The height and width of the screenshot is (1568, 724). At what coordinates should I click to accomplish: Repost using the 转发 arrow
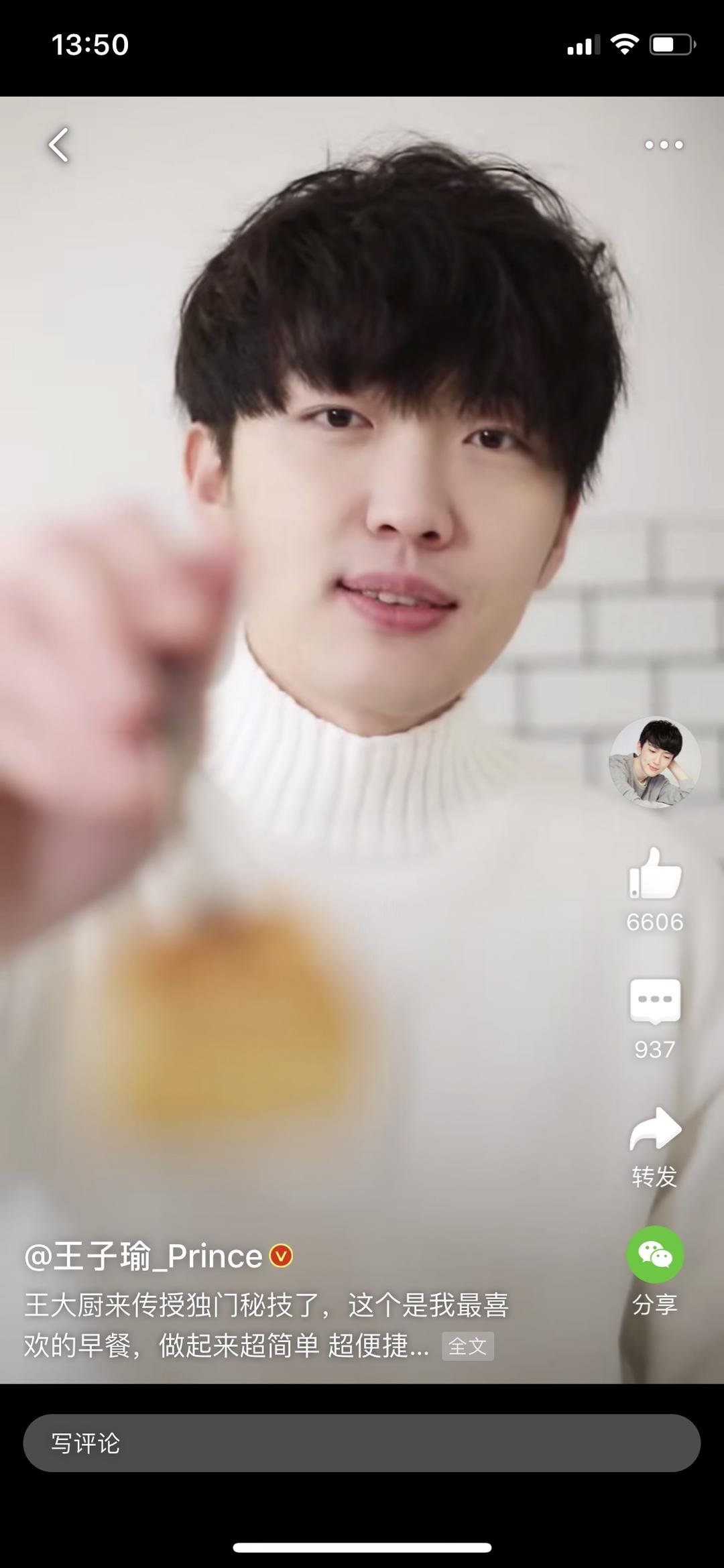655,1129
